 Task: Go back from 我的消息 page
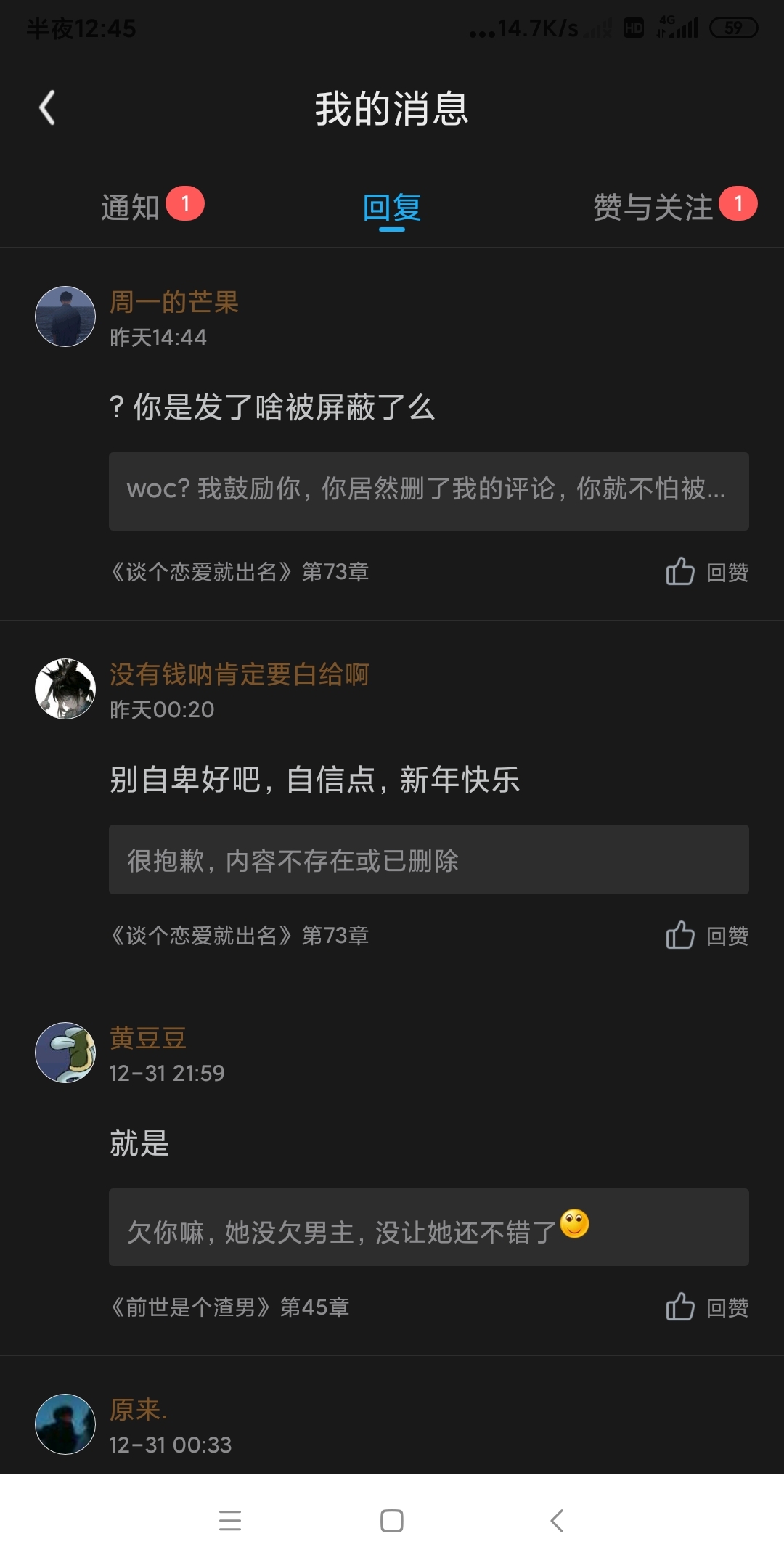47,108
